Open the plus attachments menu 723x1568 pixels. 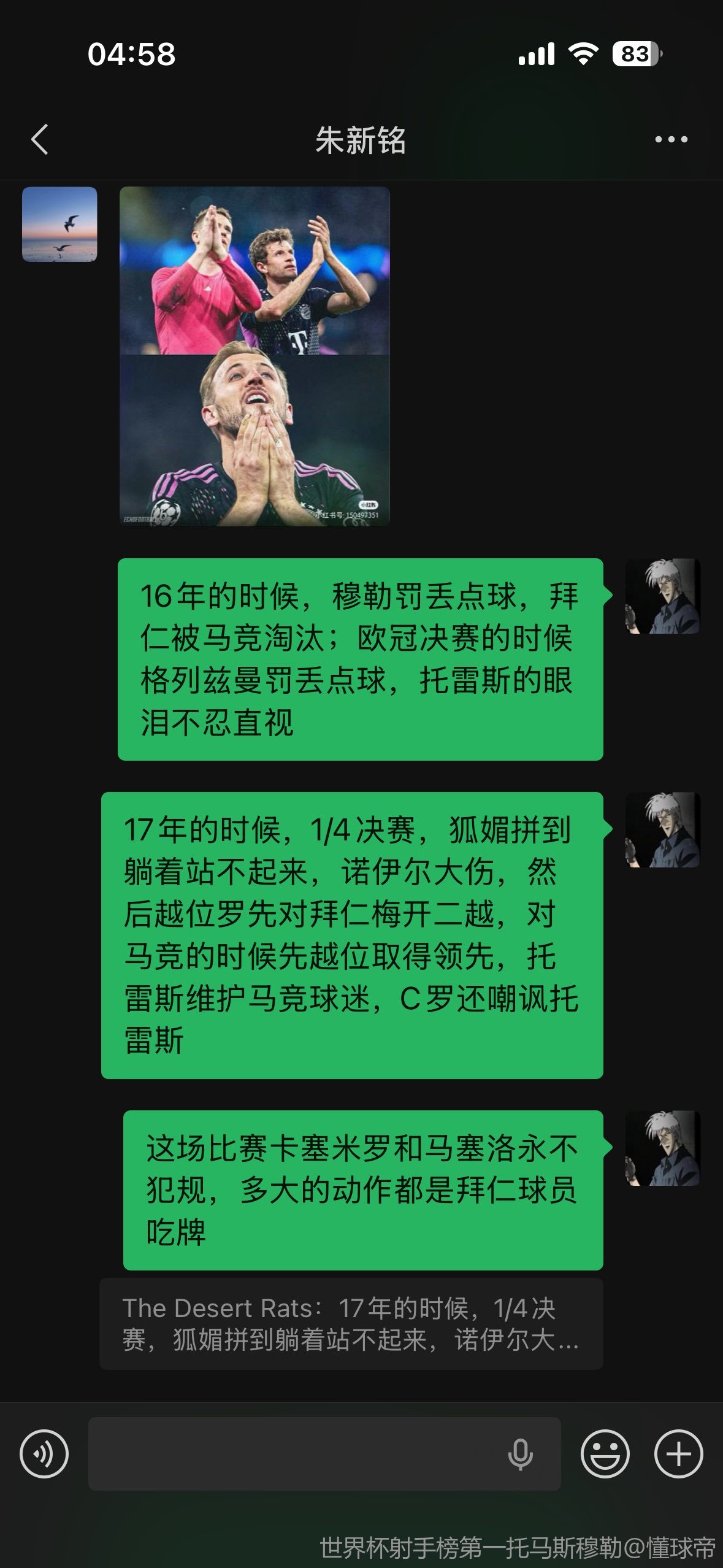[x=678, y=1453]
